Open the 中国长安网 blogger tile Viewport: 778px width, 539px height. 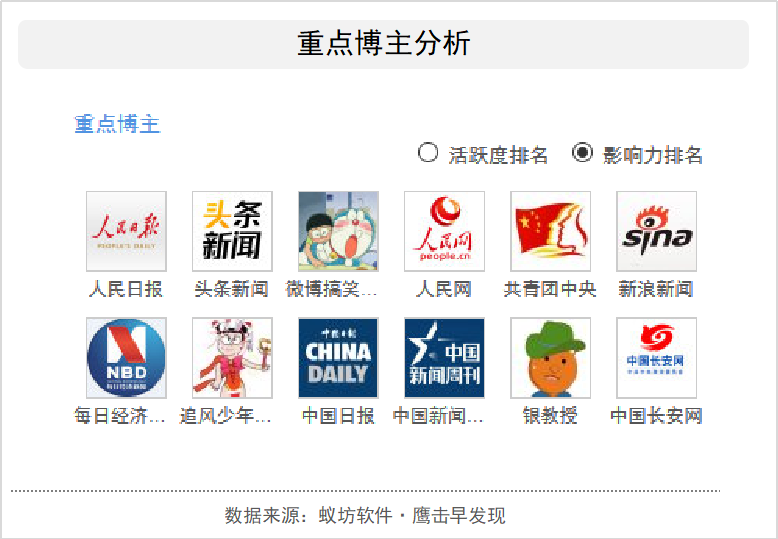[x=656, y=358]
